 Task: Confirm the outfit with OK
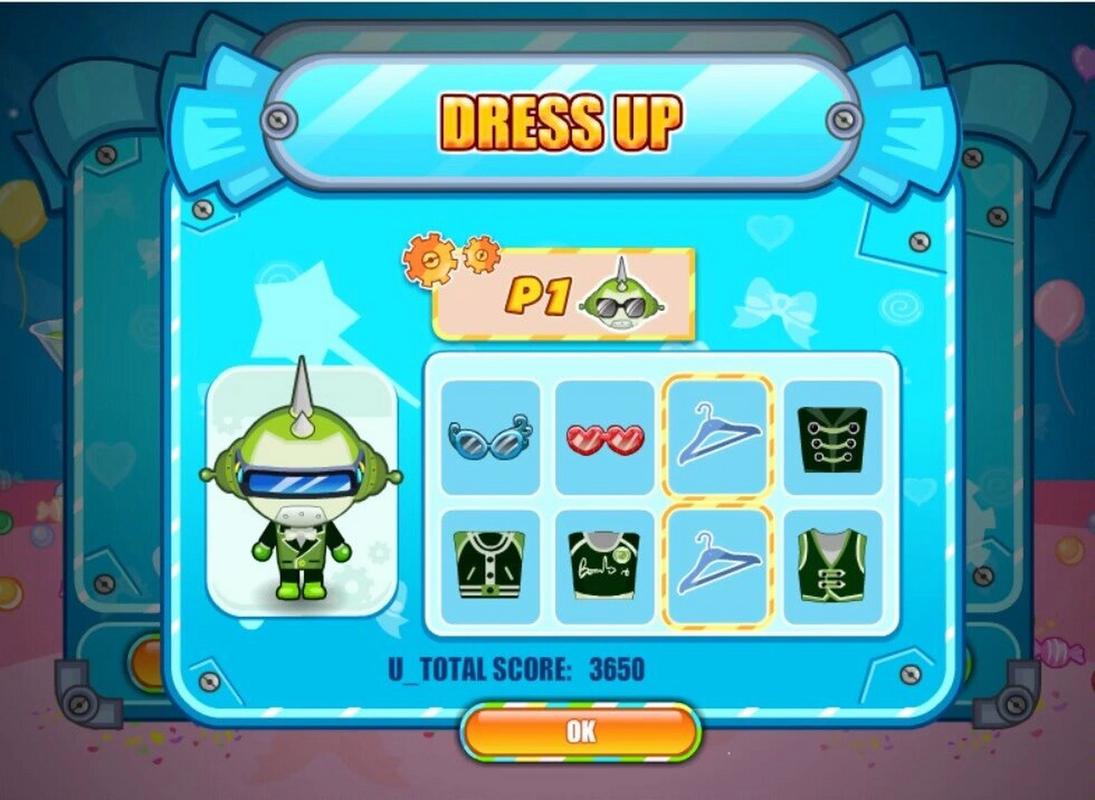click(581, 731)
